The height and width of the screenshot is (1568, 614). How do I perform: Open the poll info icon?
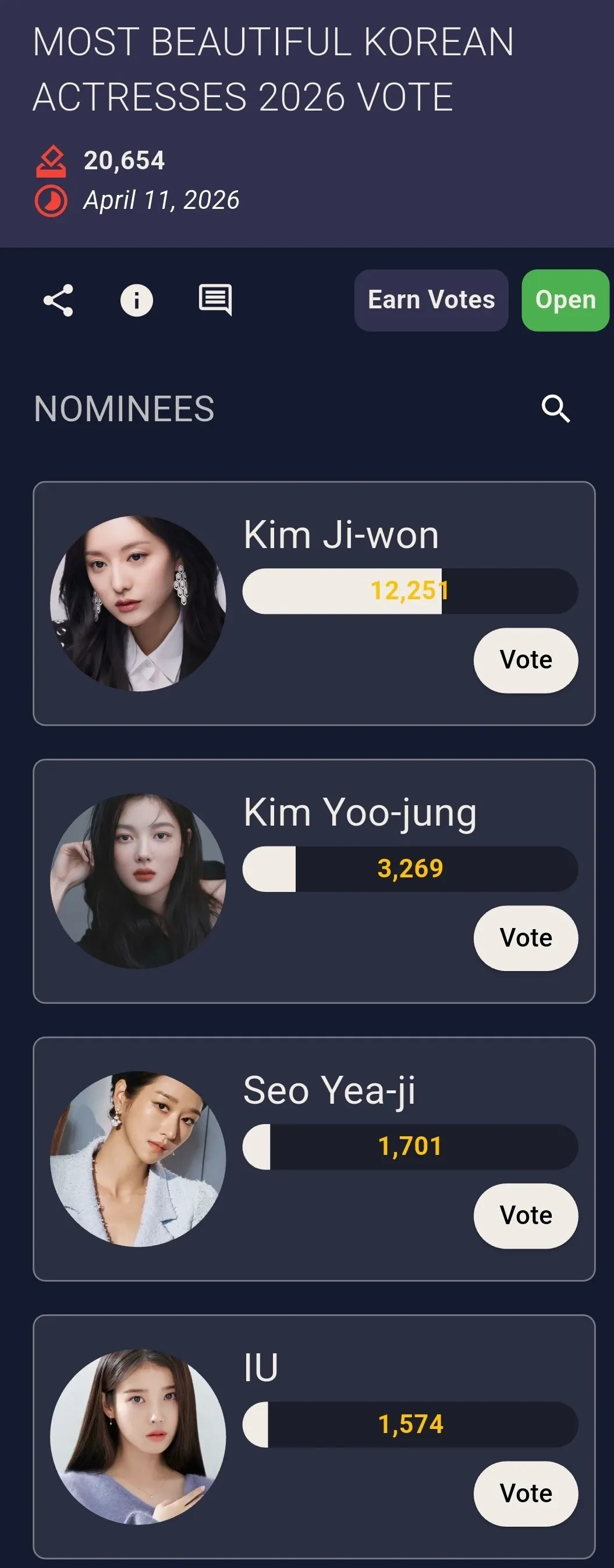click(136, 300)
